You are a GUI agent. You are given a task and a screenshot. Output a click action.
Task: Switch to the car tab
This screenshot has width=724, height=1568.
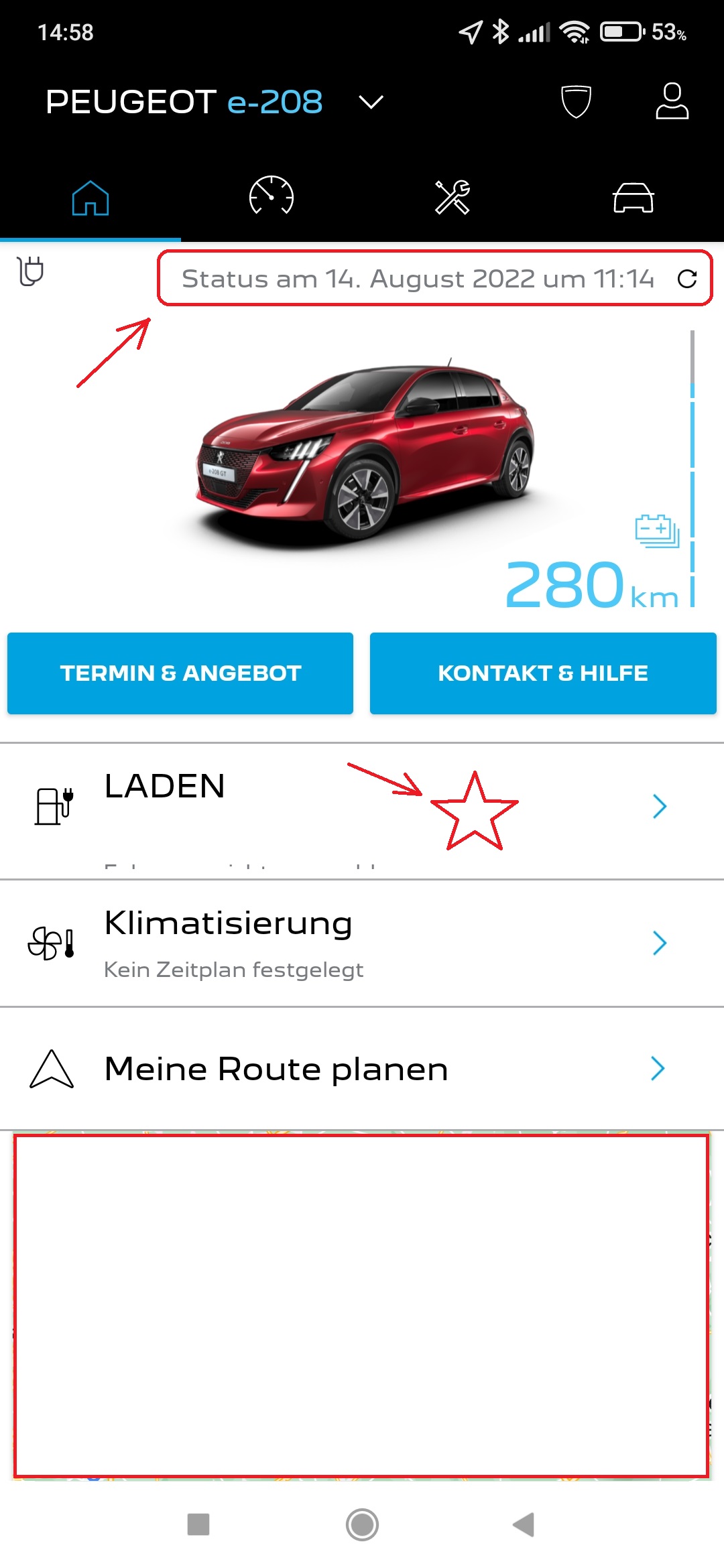pos(633,198)
